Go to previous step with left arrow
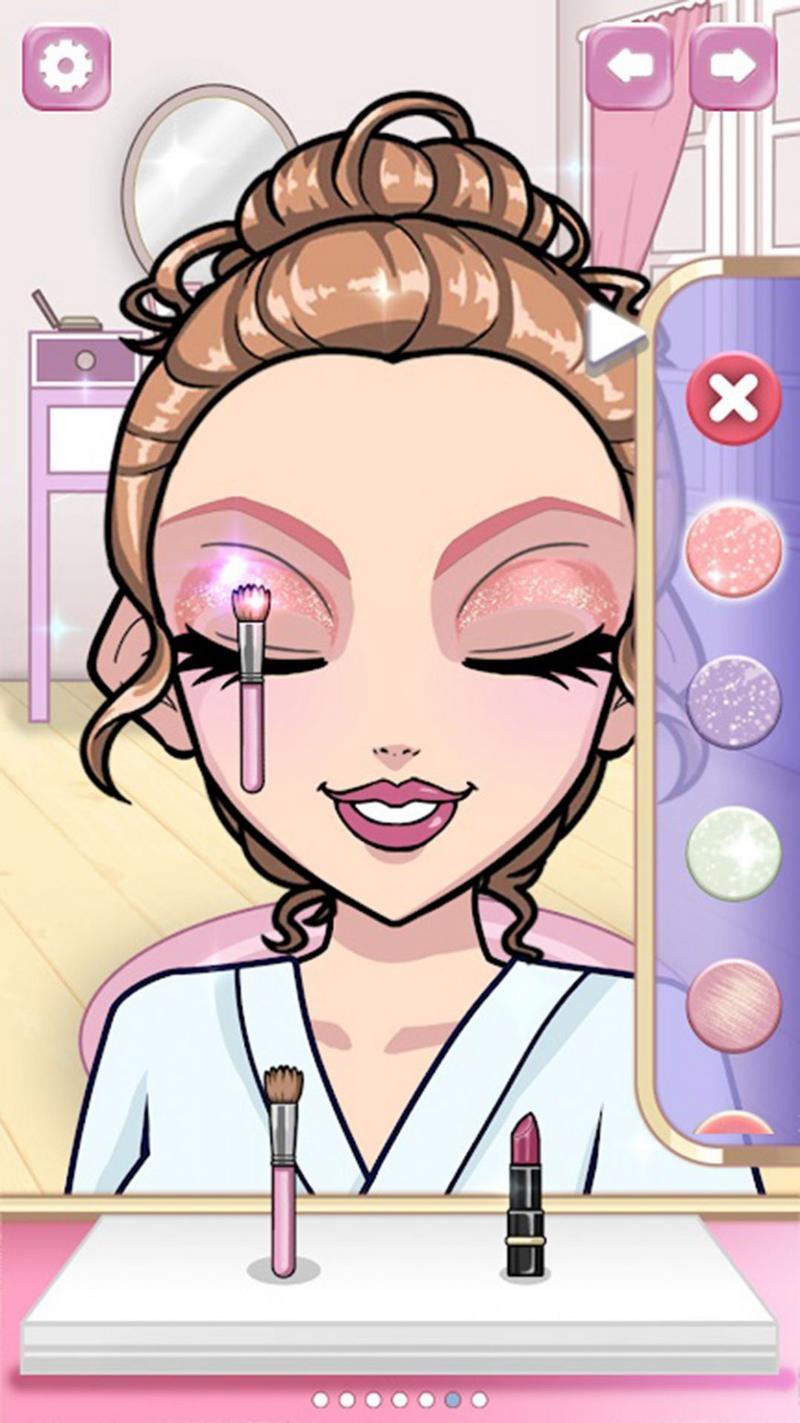The width and height of the screenshot is (800, 1423). click(x=628, y=67)
